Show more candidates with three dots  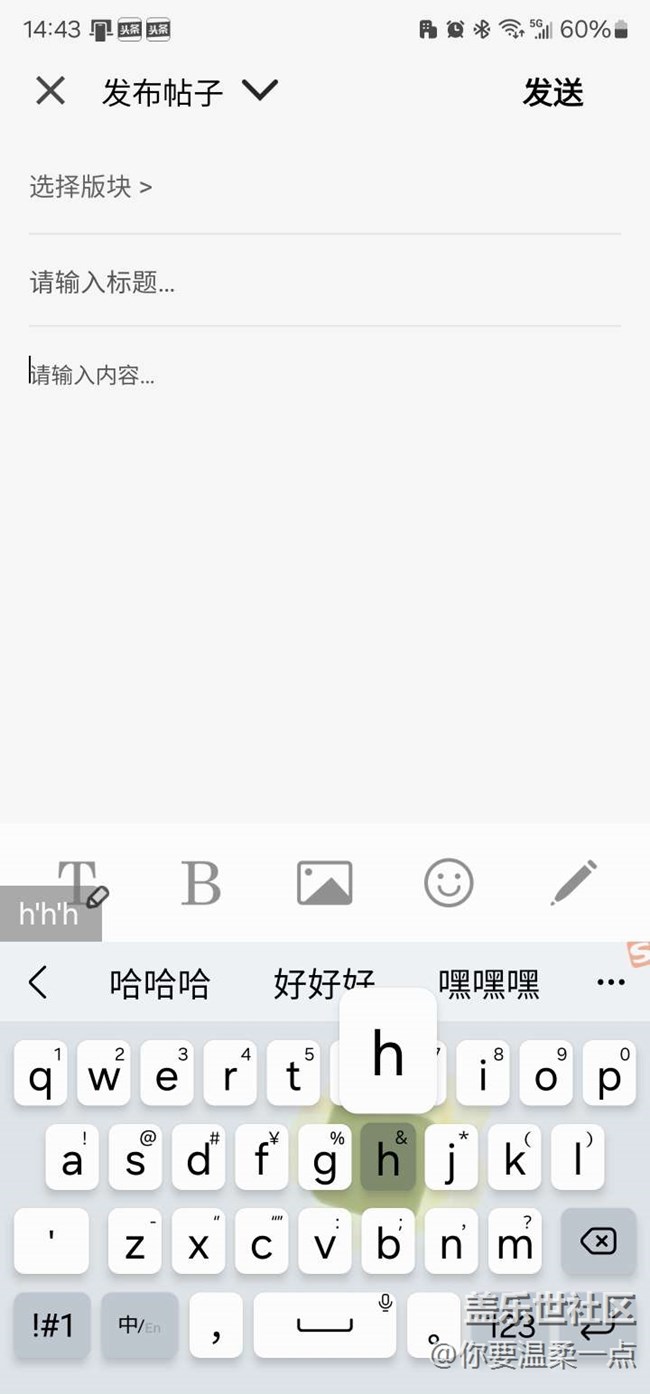[610, 982]
